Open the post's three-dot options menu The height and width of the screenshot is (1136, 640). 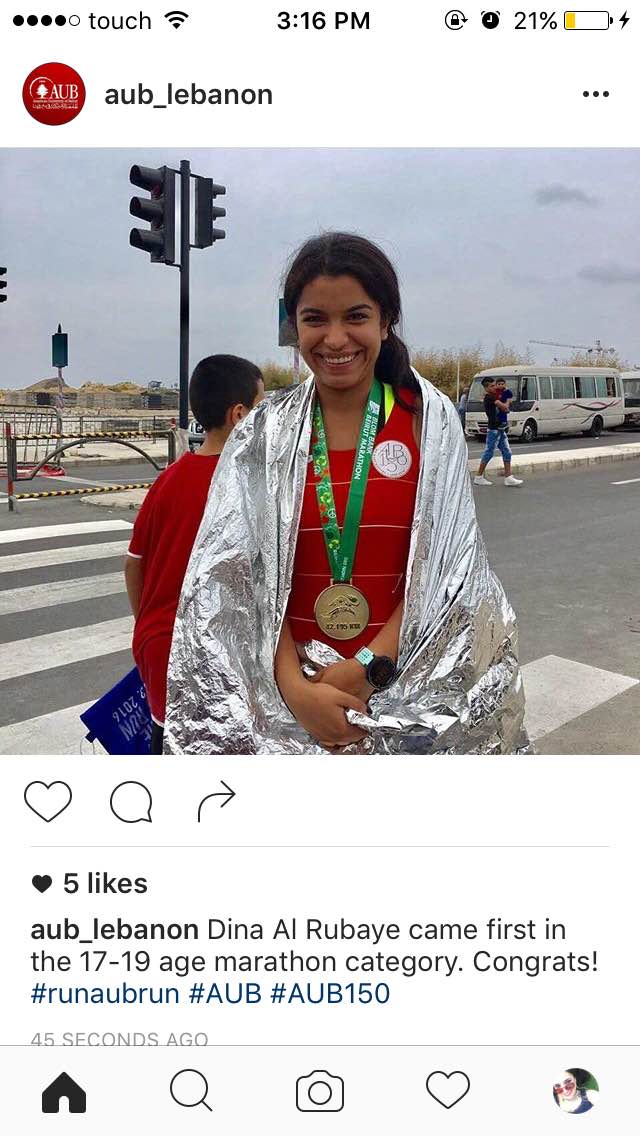595,94
